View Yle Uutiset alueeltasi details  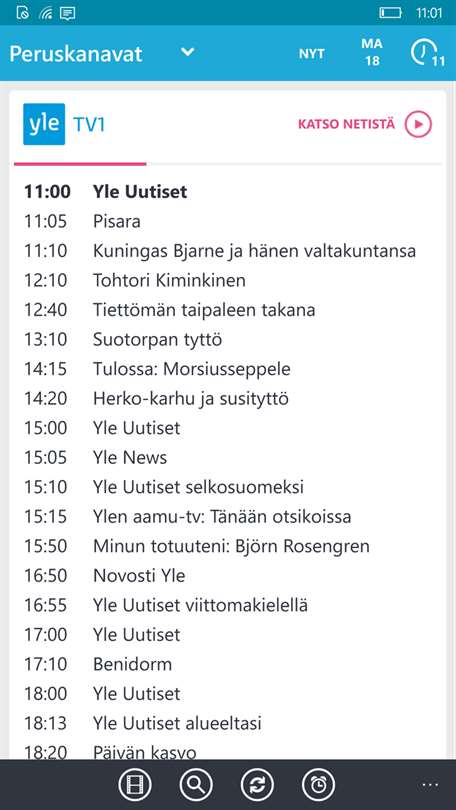tap(228, 723)
